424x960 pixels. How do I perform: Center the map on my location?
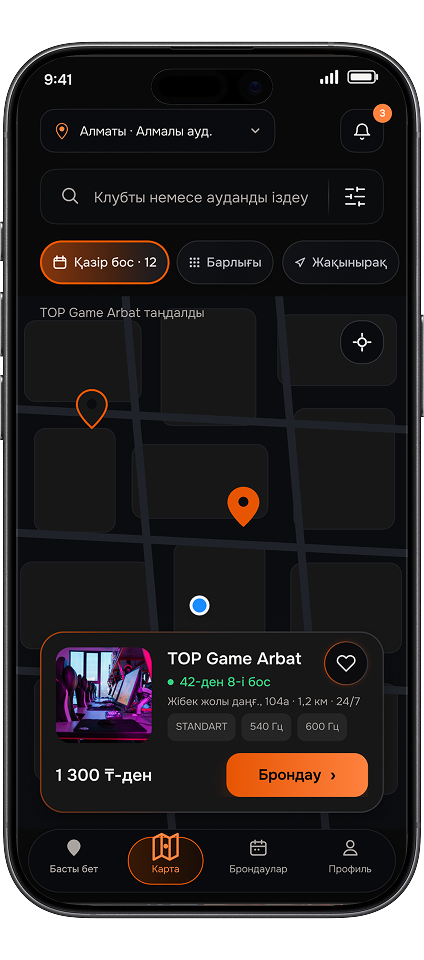coord(362,342)
